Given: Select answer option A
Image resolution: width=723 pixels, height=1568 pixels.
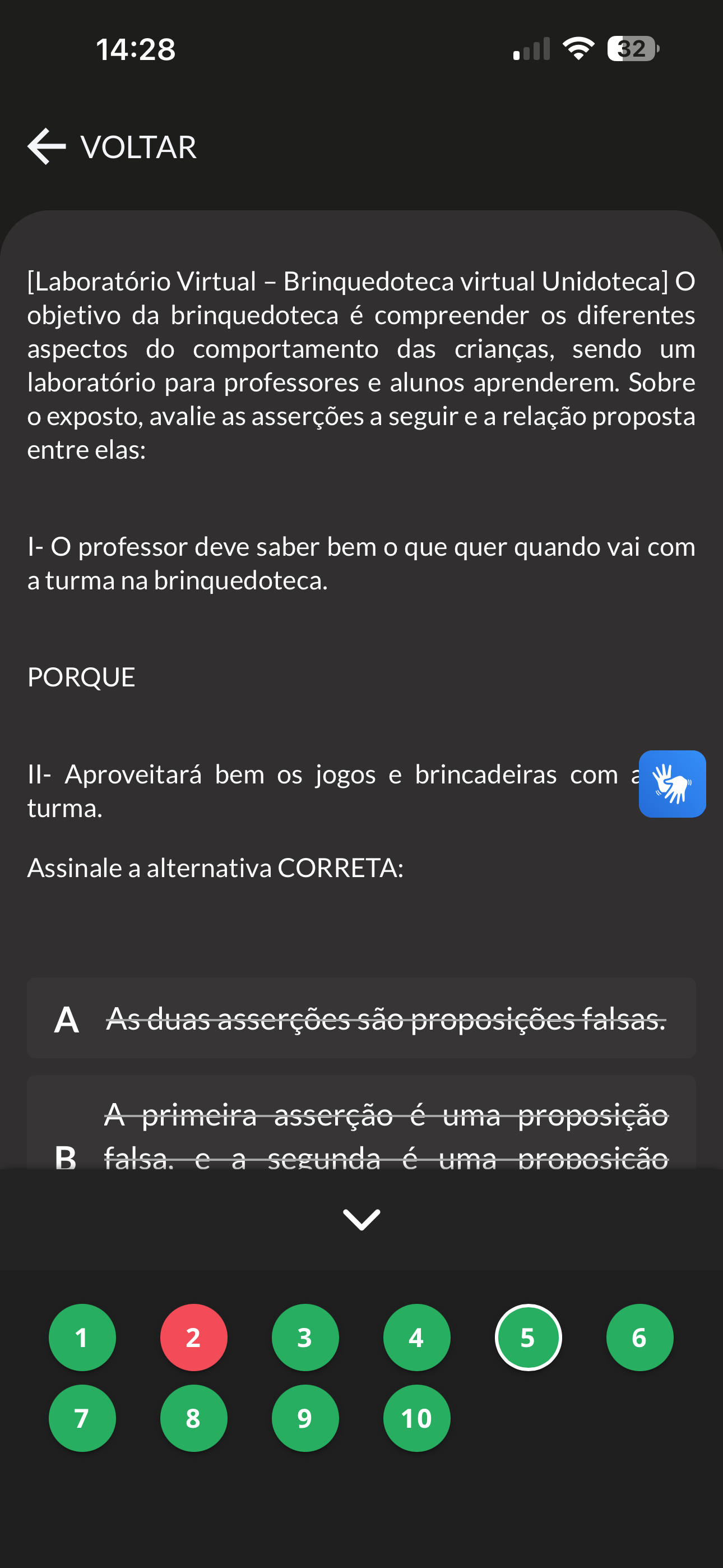Looking at the screenshot, I should coord(361,1018).
